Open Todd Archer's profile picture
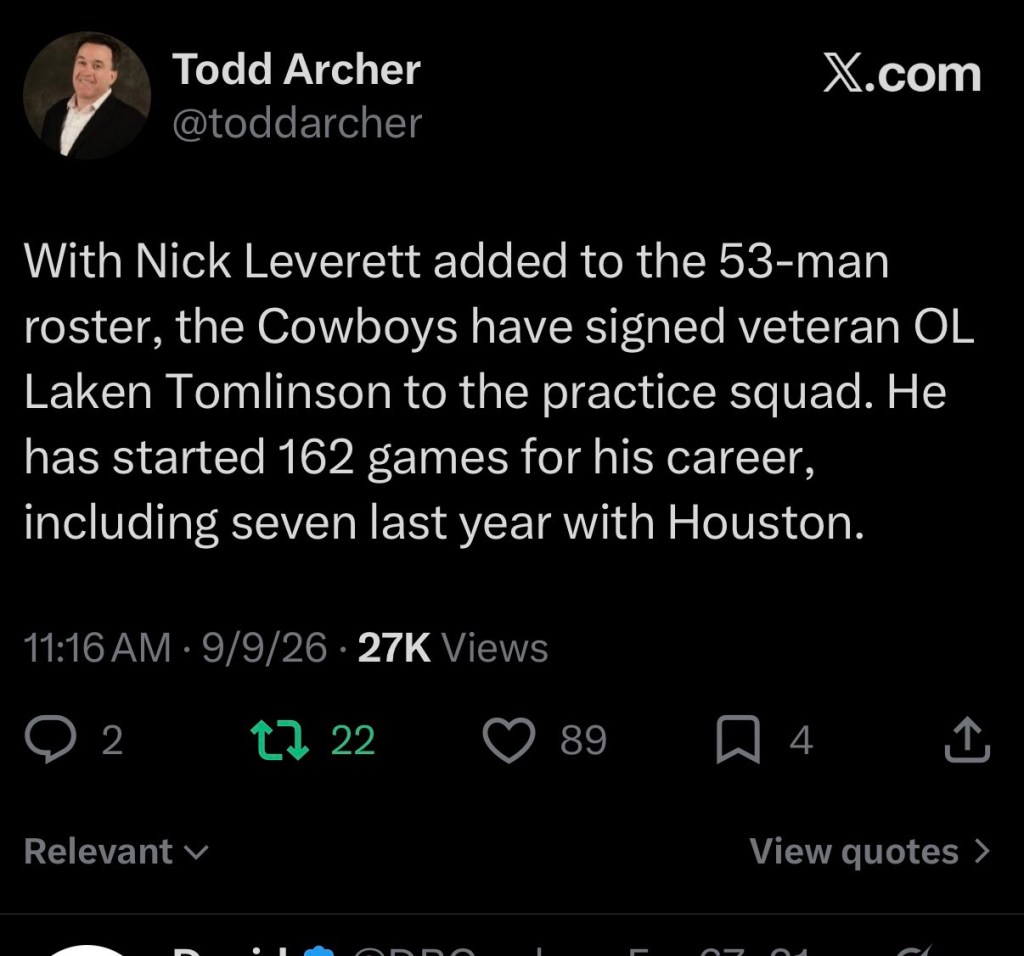1024x956 pixels. (x=87, y=95)
